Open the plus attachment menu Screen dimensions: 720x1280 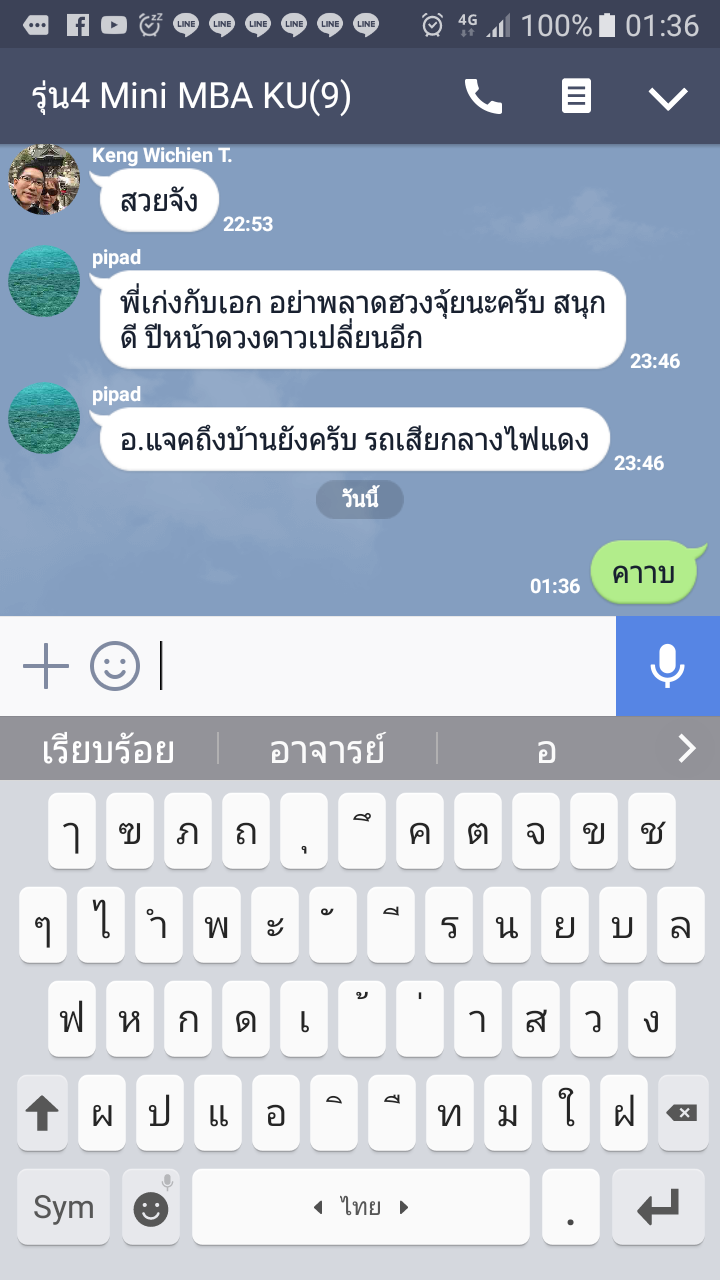pos(45,666)
